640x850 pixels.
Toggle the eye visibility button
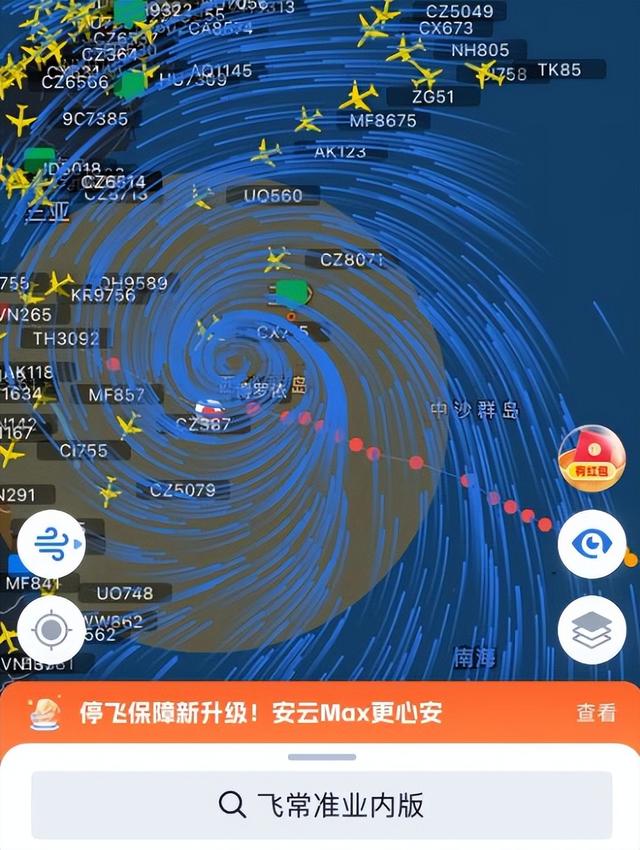[x=591, y=543]
